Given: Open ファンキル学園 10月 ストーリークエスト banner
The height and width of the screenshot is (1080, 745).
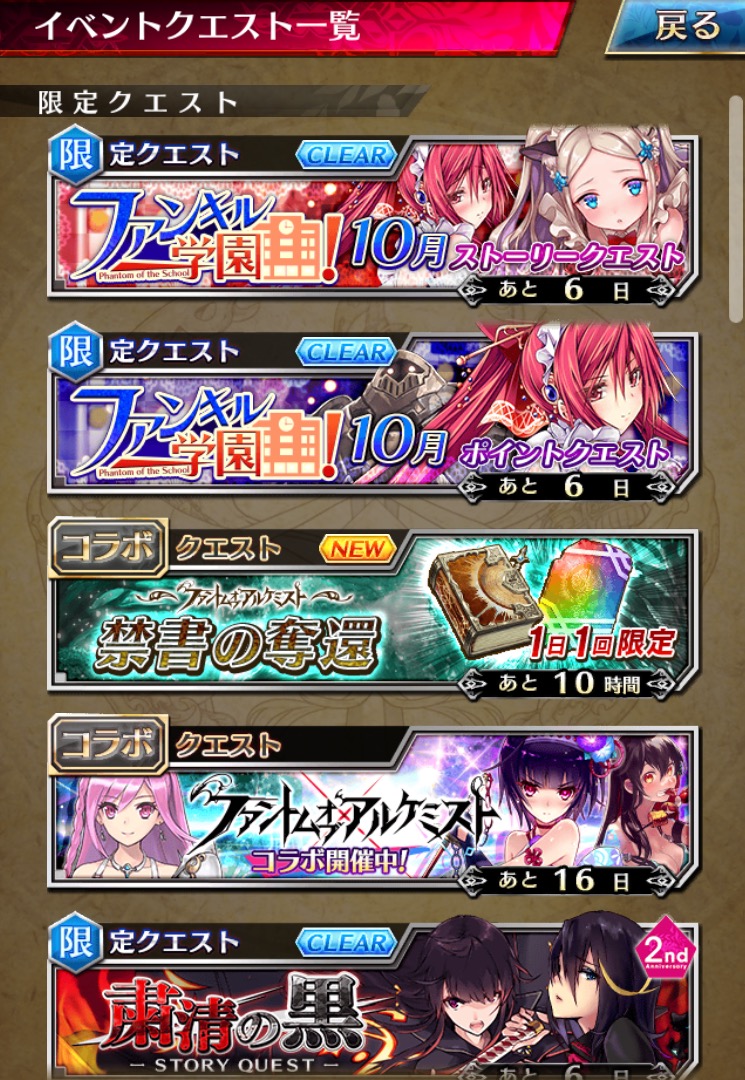Looking at the screenshot, I should click(x=372, y=228).
